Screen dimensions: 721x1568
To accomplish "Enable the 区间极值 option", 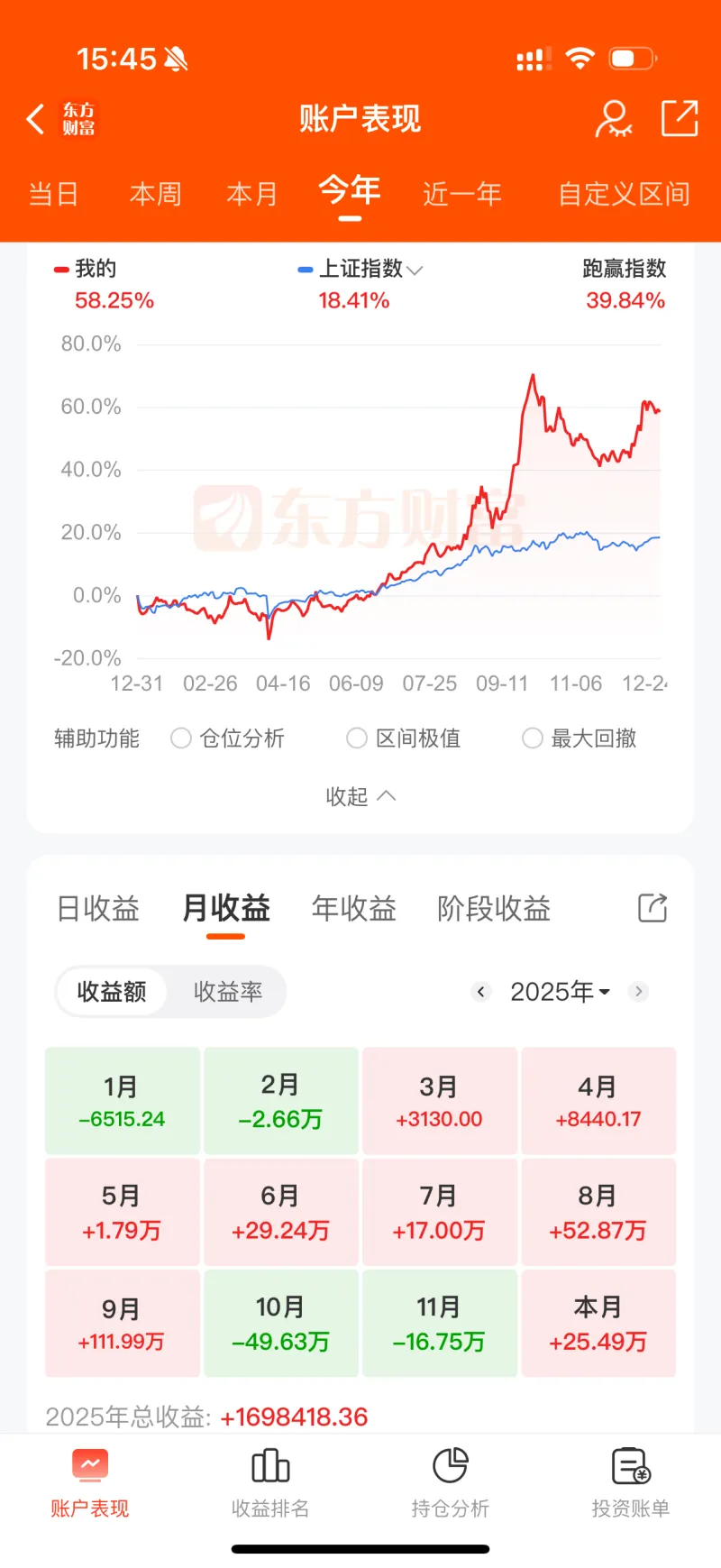I will (358, 738).
